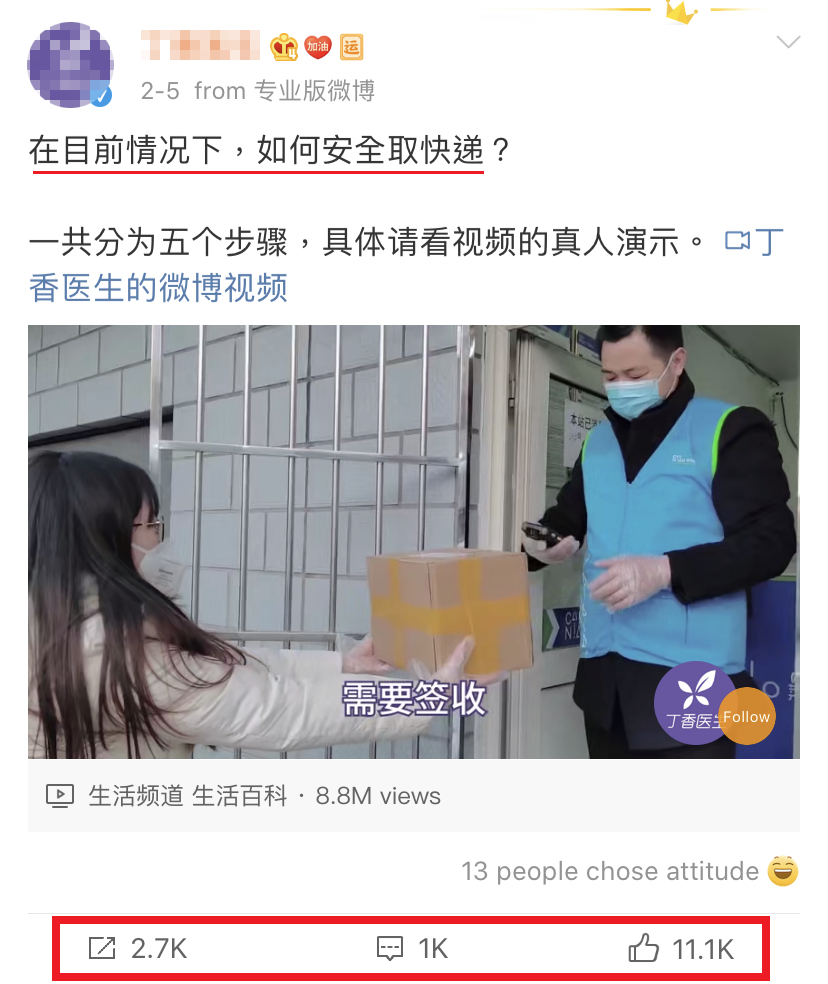Like the post with 11.1K likes

(681, 949)
